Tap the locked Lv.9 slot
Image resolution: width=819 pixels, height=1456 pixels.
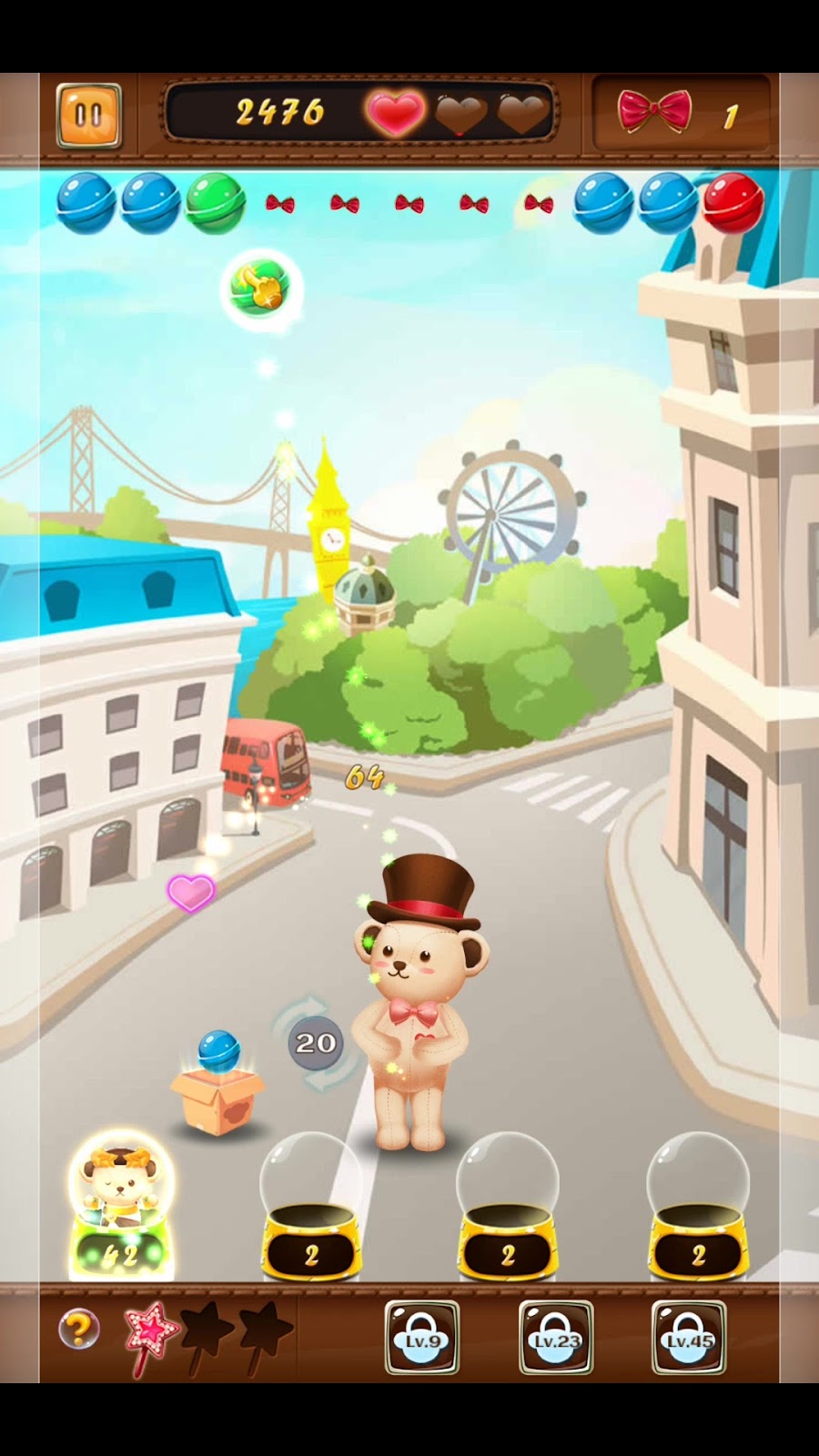(422, 1336)
